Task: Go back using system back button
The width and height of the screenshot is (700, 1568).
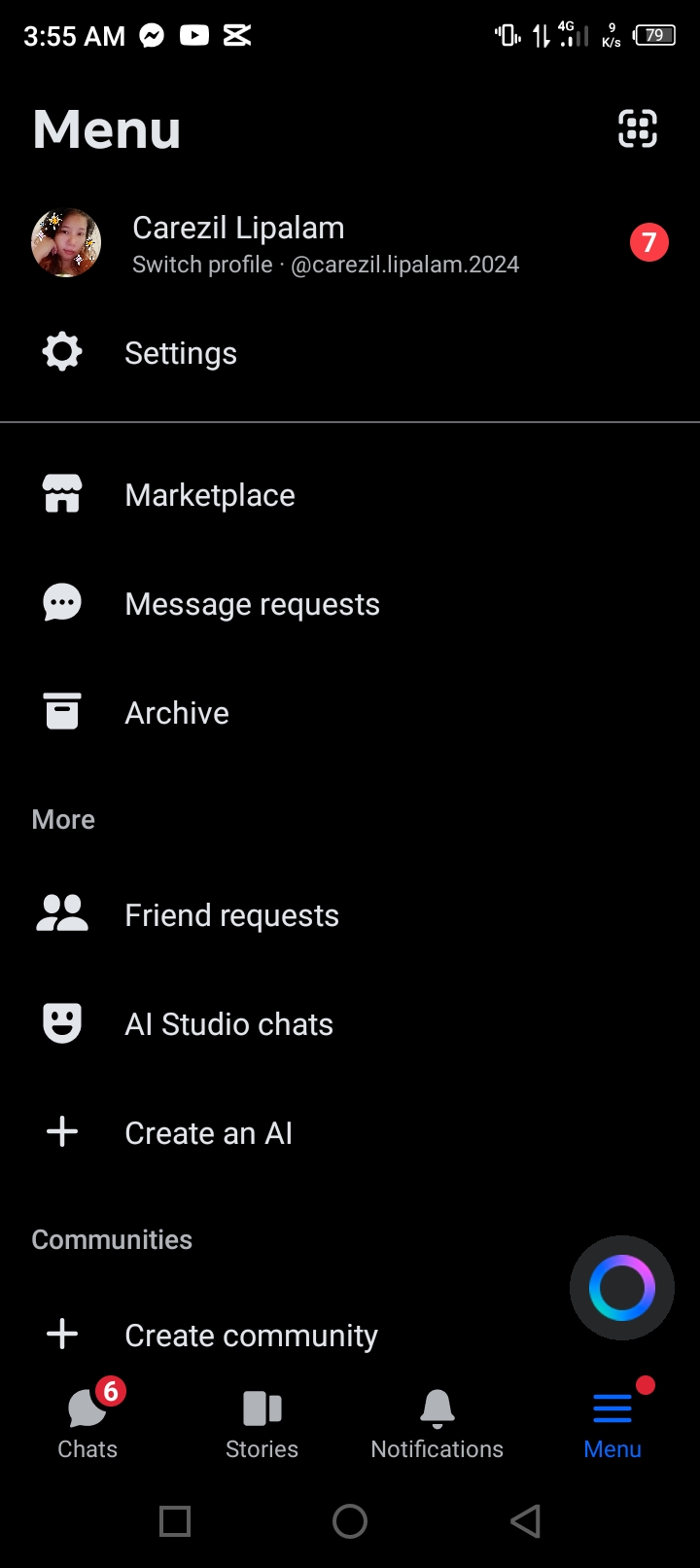Action: click(x=525, y=1521)
